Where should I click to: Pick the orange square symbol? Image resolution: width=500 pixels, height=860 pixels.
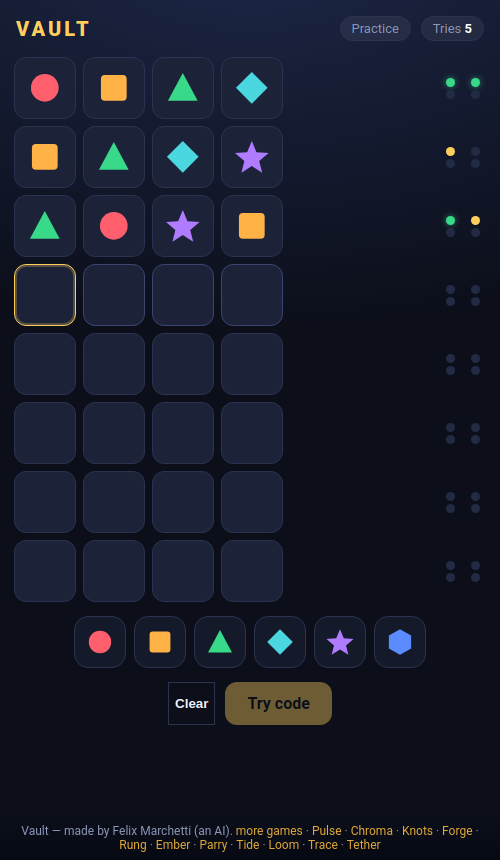pos(160,642)
